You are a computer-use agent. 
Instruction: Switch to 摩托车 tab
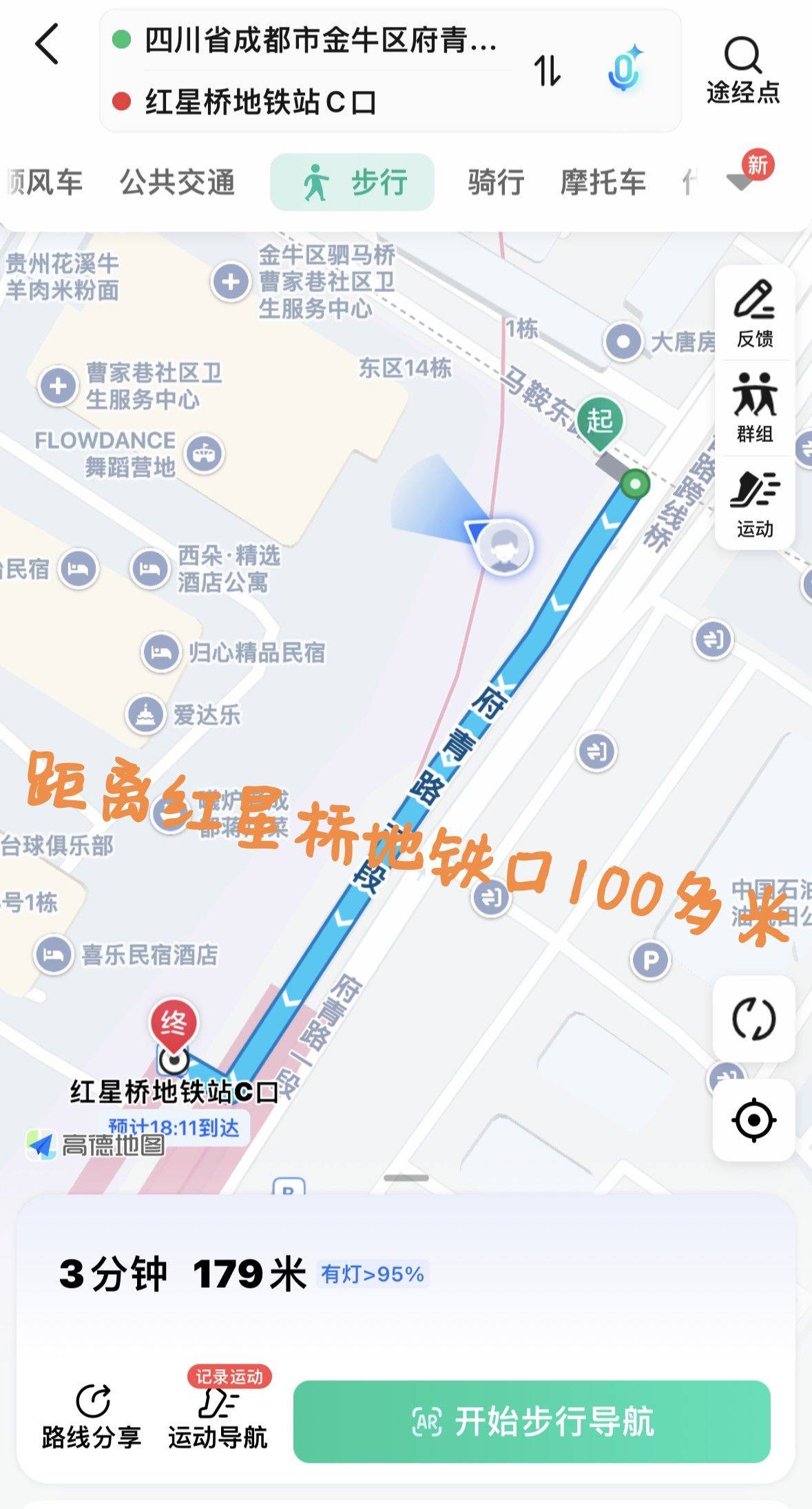[603, 183]
